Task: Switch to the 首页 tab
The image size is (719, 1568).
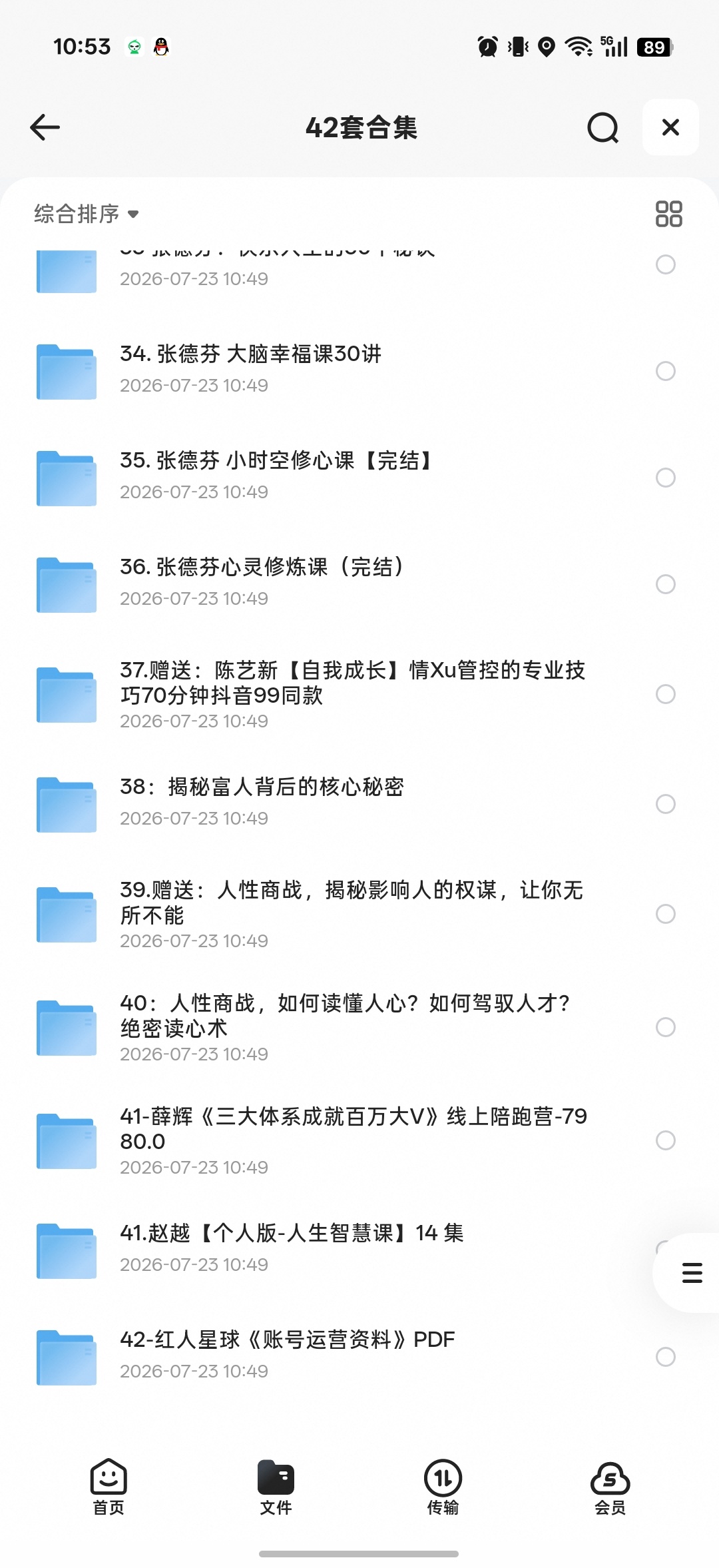Action: [x=109, y=1487]
